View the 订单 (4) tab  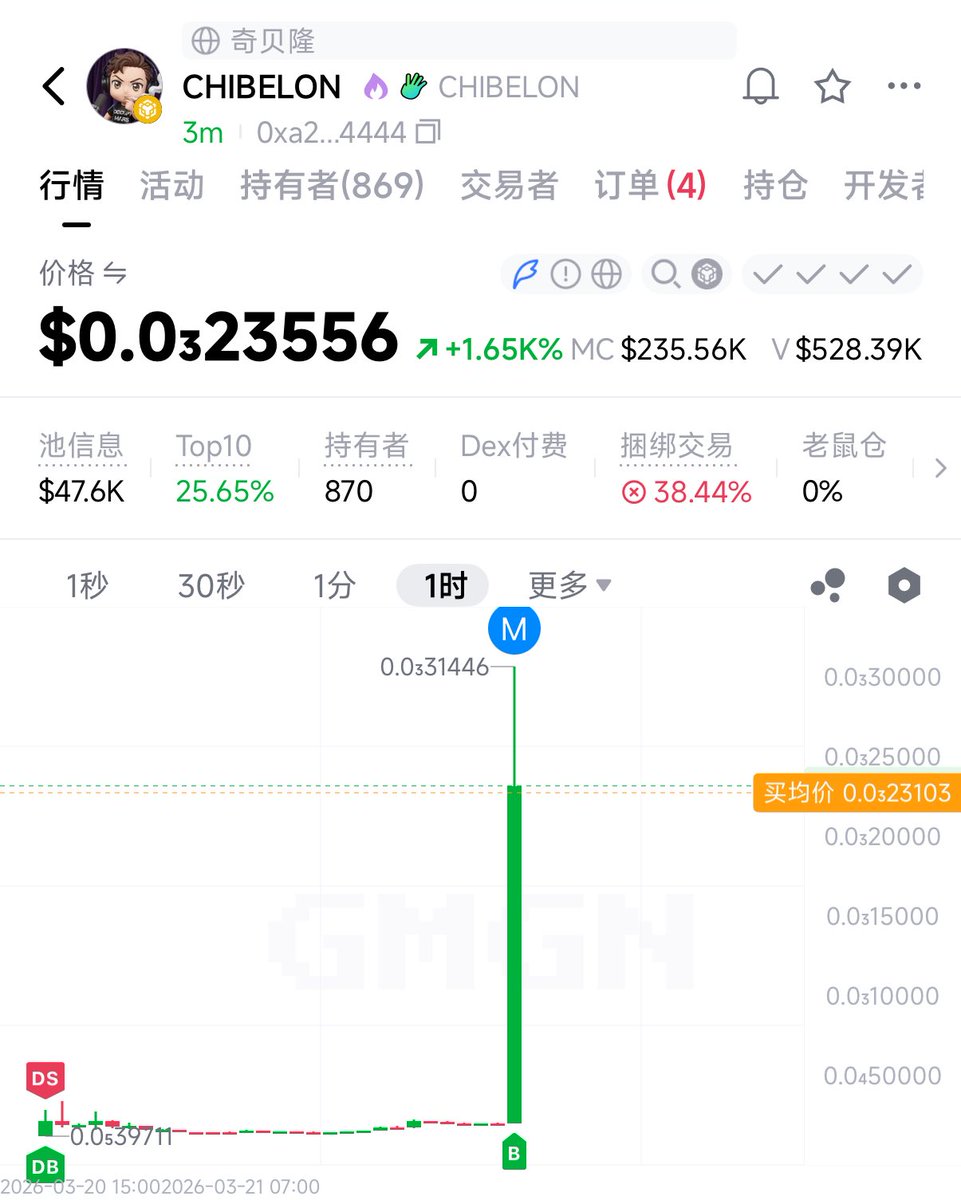[x=650, y=186]
